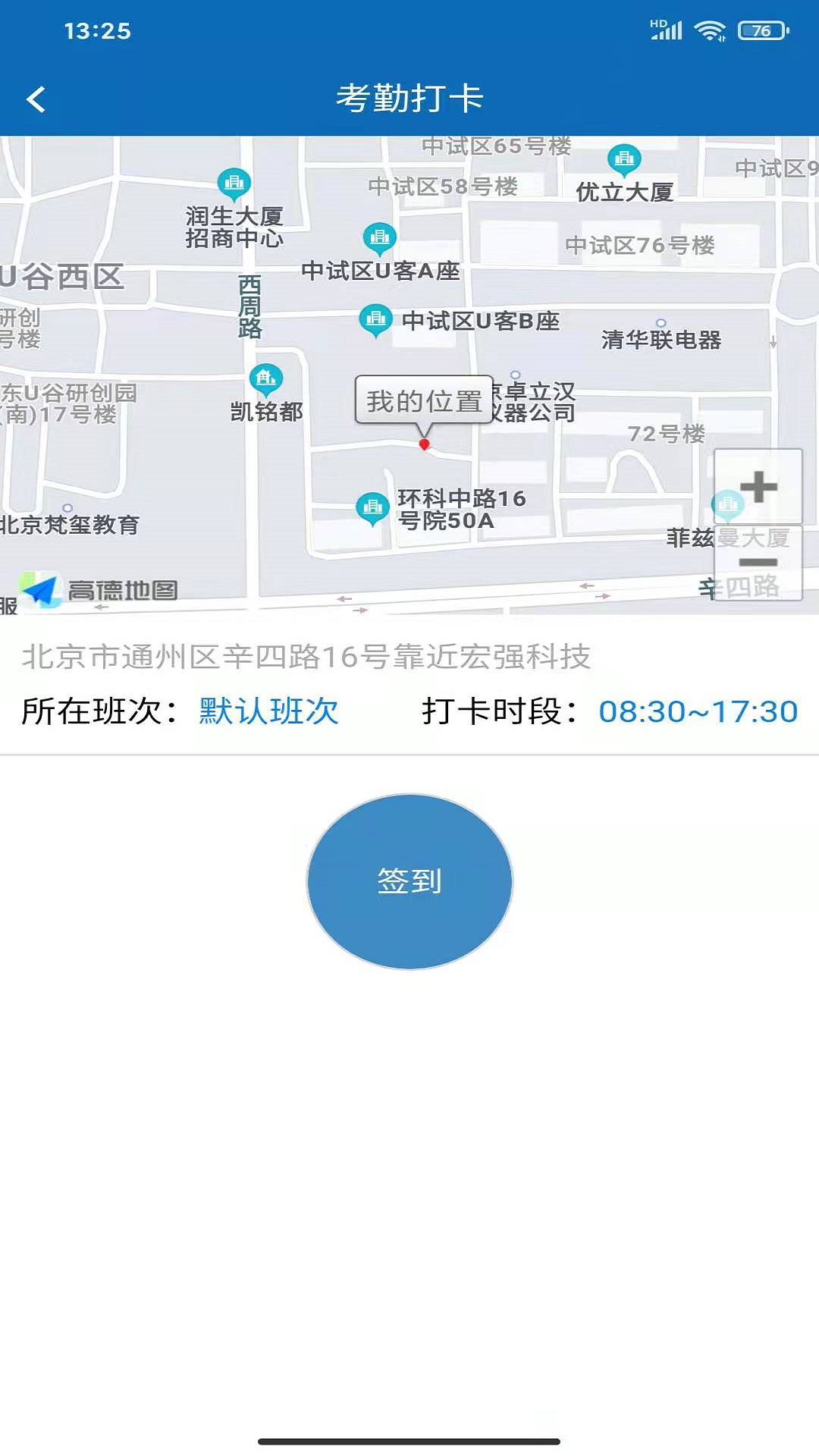Select the 默认班次 shift link
The image size is (819, 1456).
pyautogui.click(x=268, y=711)
